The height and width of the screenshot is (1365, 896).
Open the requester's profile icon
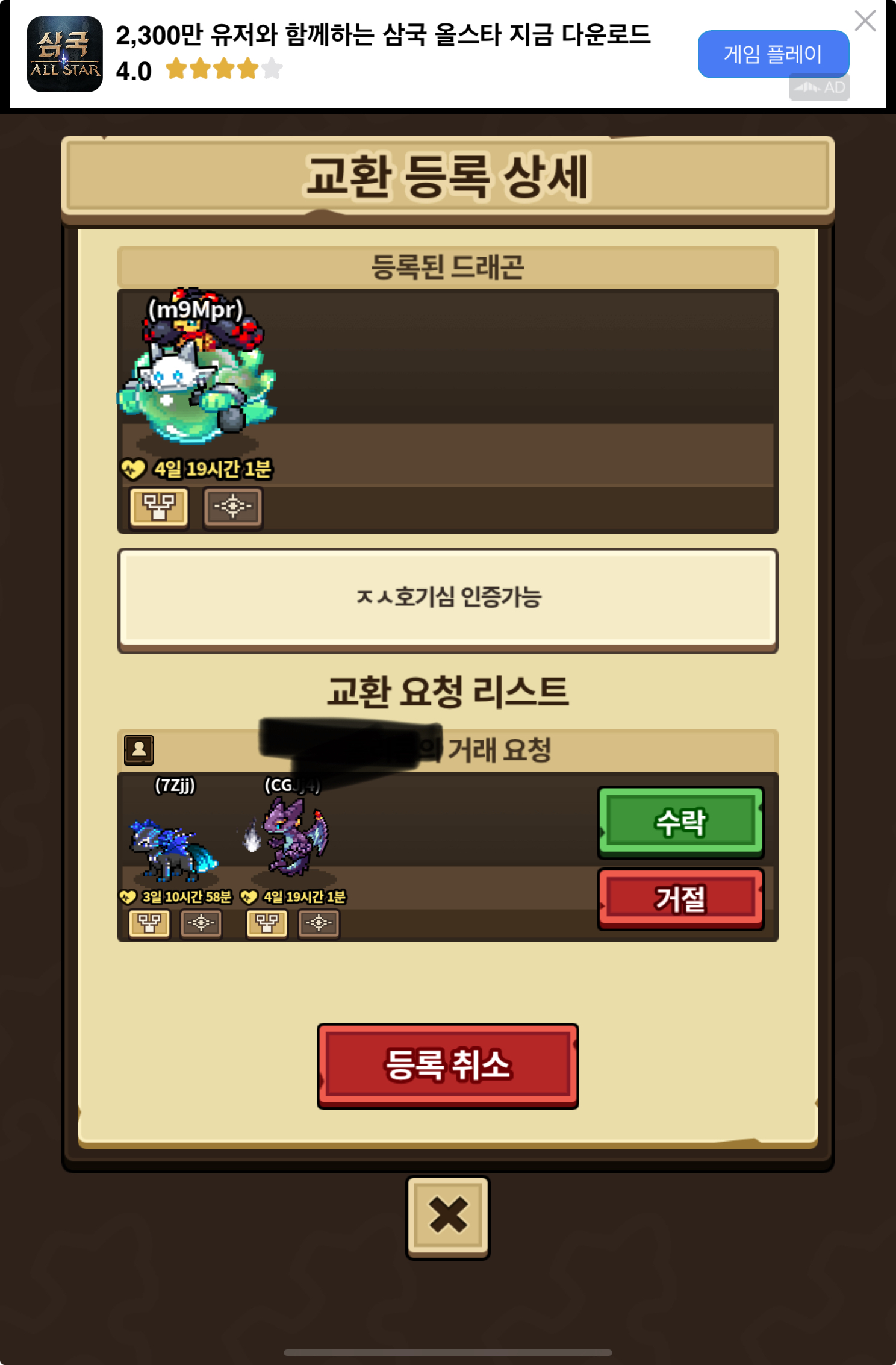point(138,749)
